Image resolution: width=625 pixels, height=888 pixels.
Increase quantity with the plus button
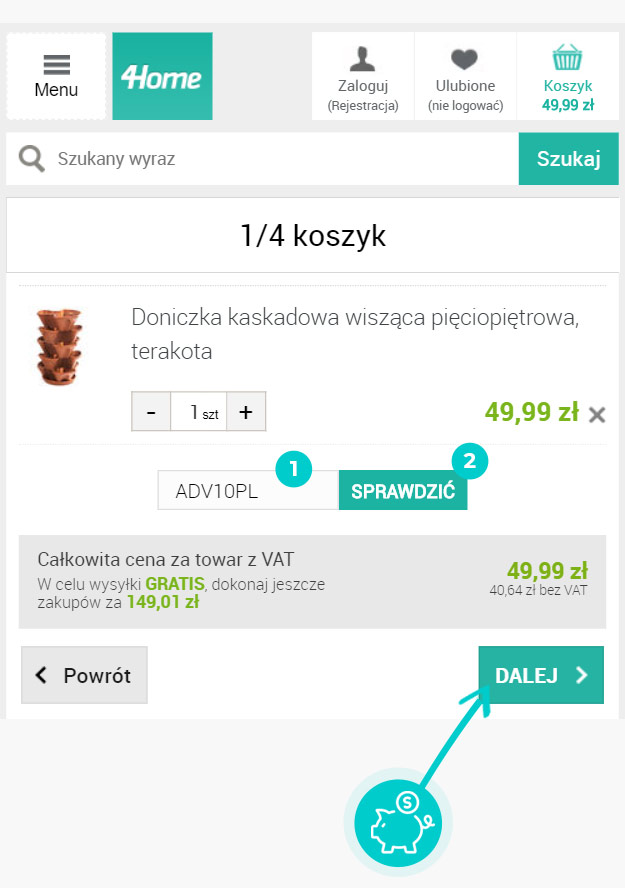[246, 412]
